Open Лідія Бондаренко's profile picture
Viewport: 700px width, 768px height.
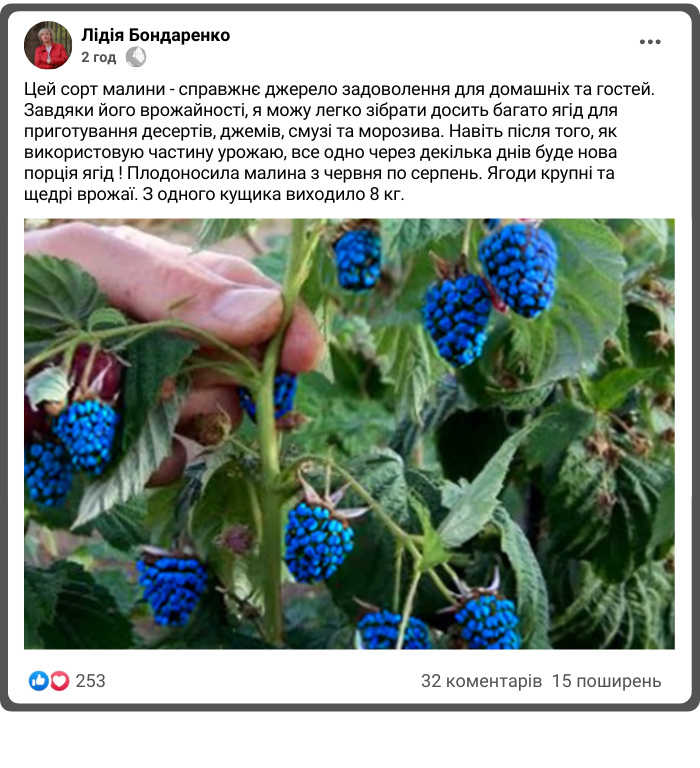(48, 45)
